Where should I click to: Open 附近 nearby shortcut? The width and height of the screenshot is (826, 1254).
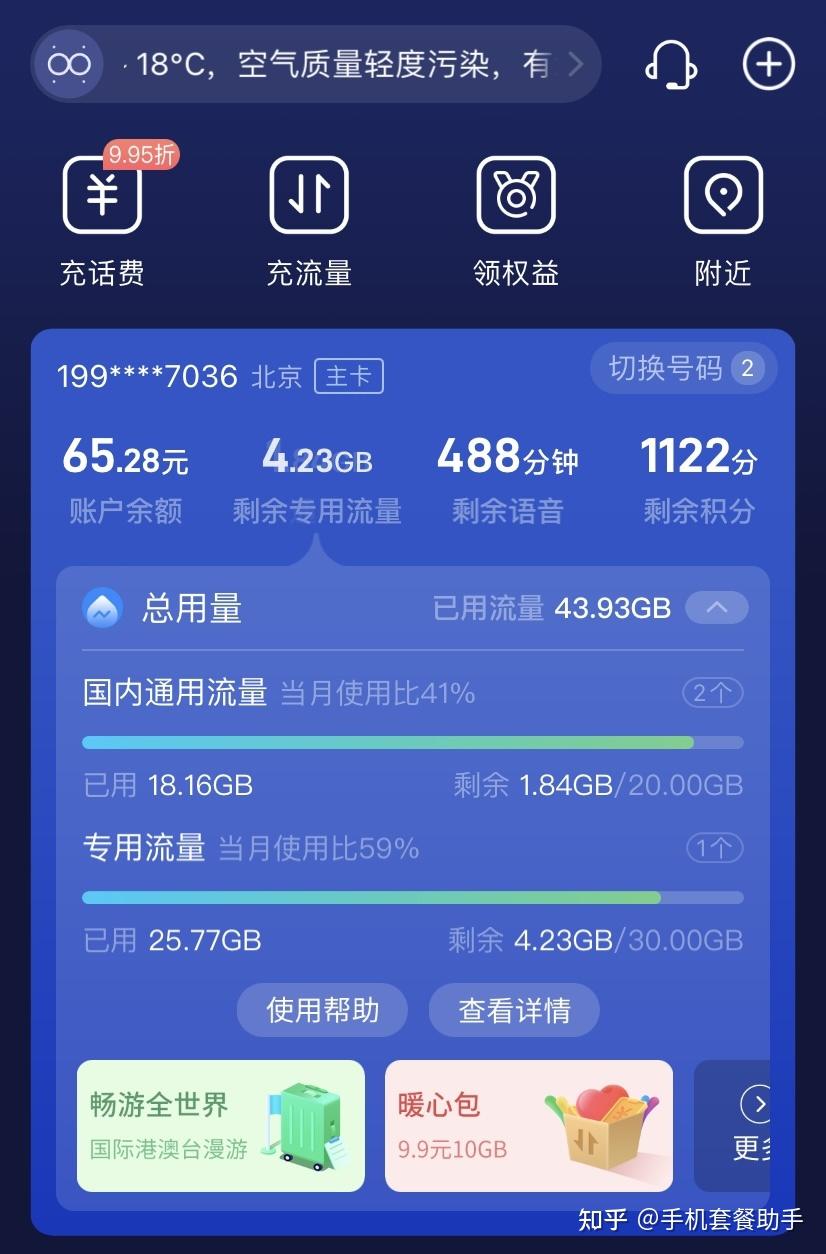click(x=722, y=222)
